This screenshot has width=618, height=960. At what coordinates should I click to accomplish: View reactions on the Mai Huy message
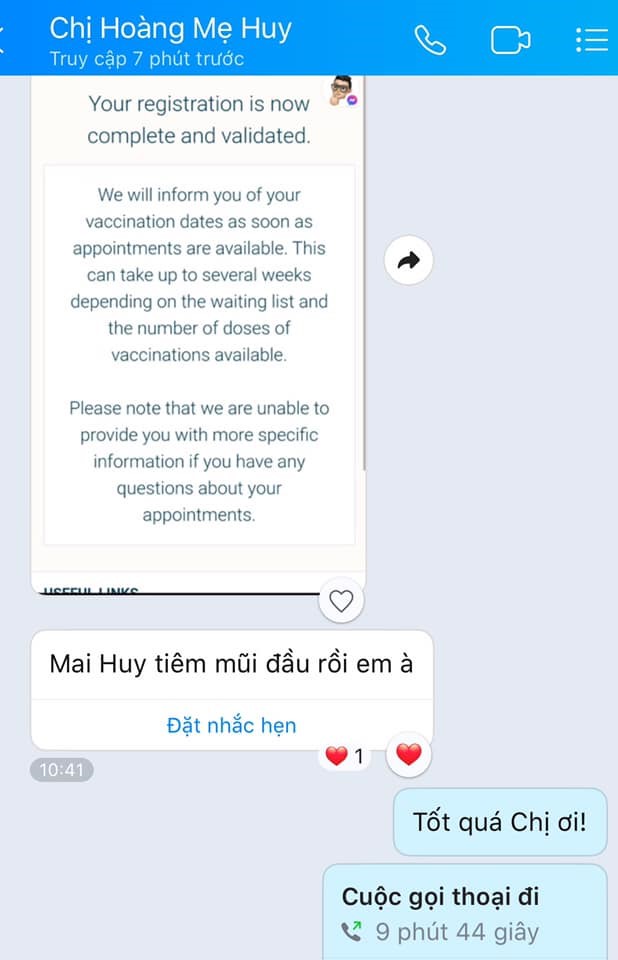click(x=345, y=757)
